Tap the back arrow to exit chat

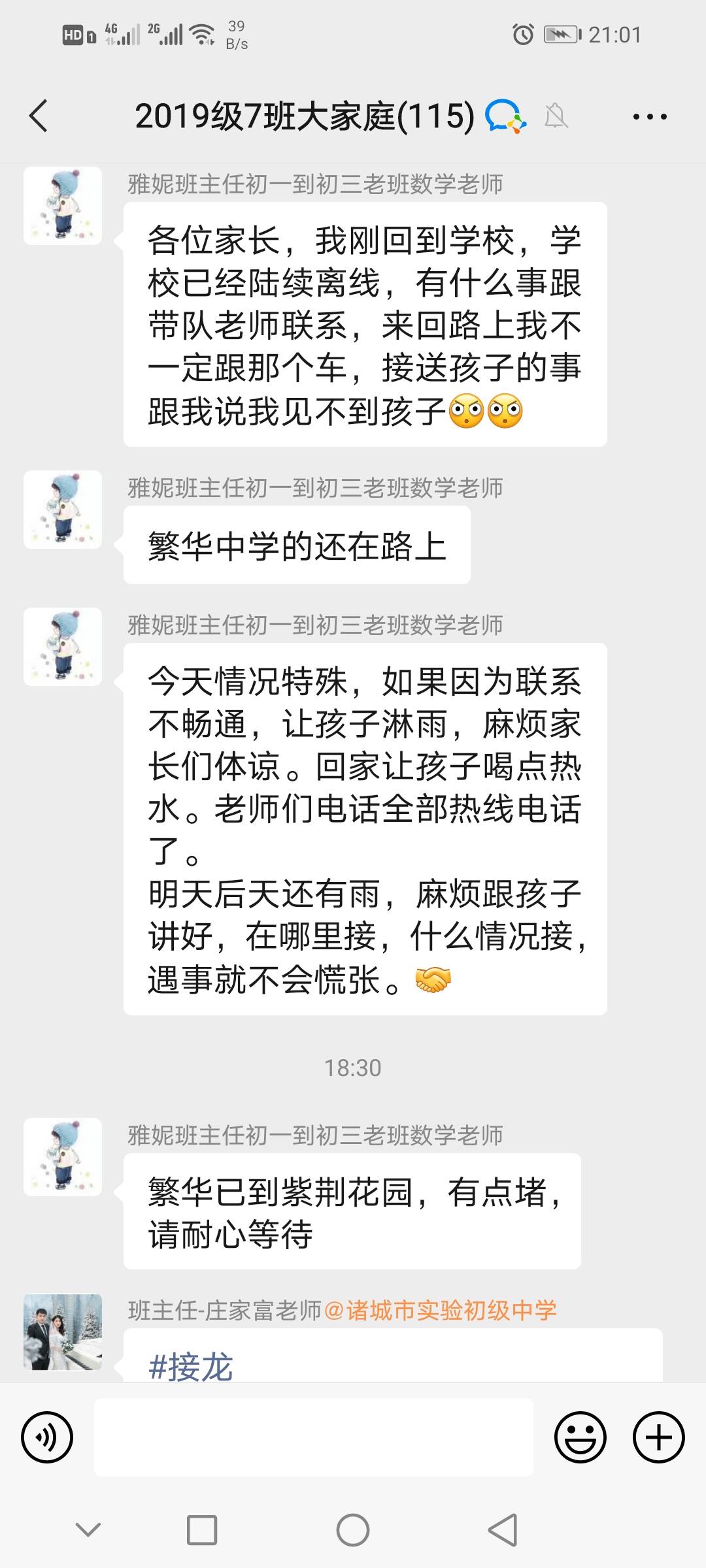[x=39, y=118]
